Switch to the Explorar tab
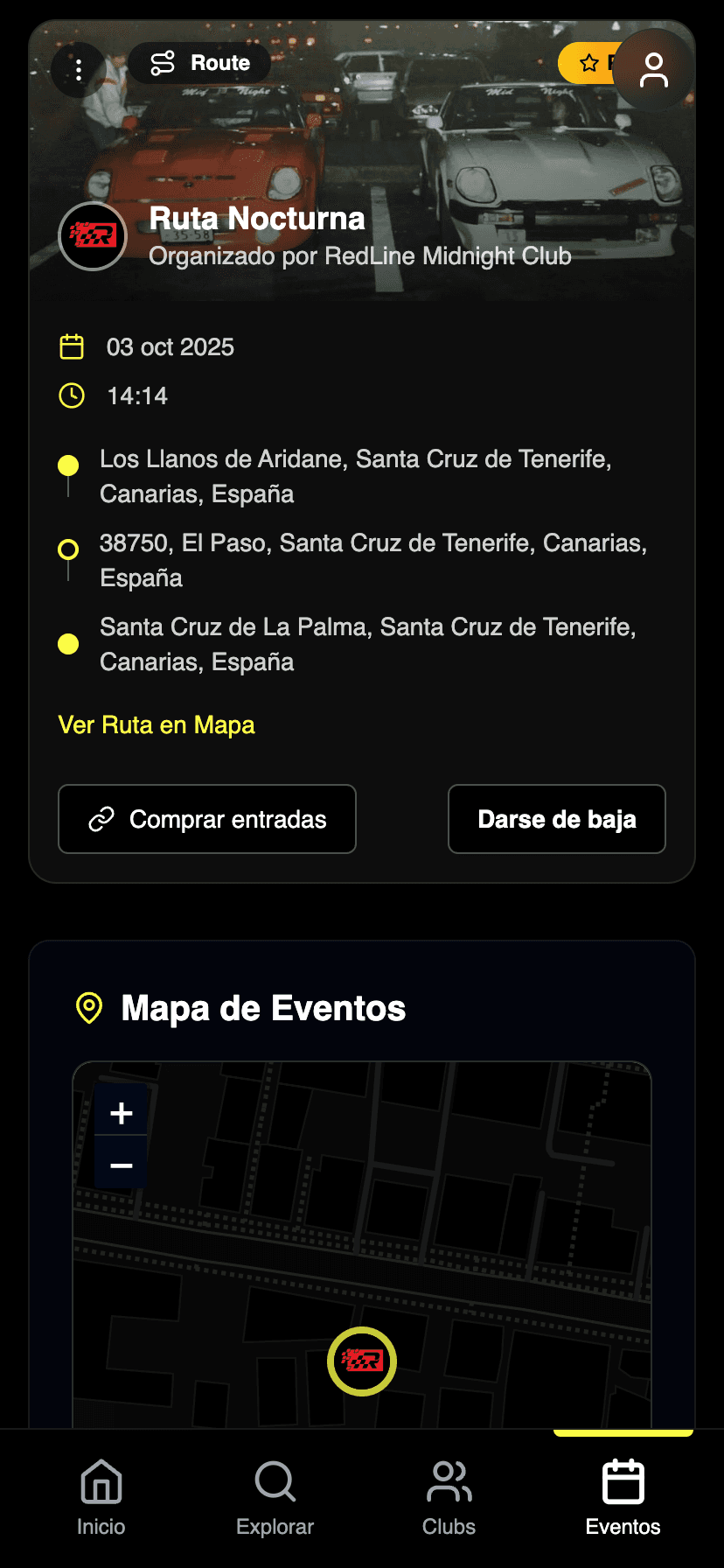 coord(275,1498)
